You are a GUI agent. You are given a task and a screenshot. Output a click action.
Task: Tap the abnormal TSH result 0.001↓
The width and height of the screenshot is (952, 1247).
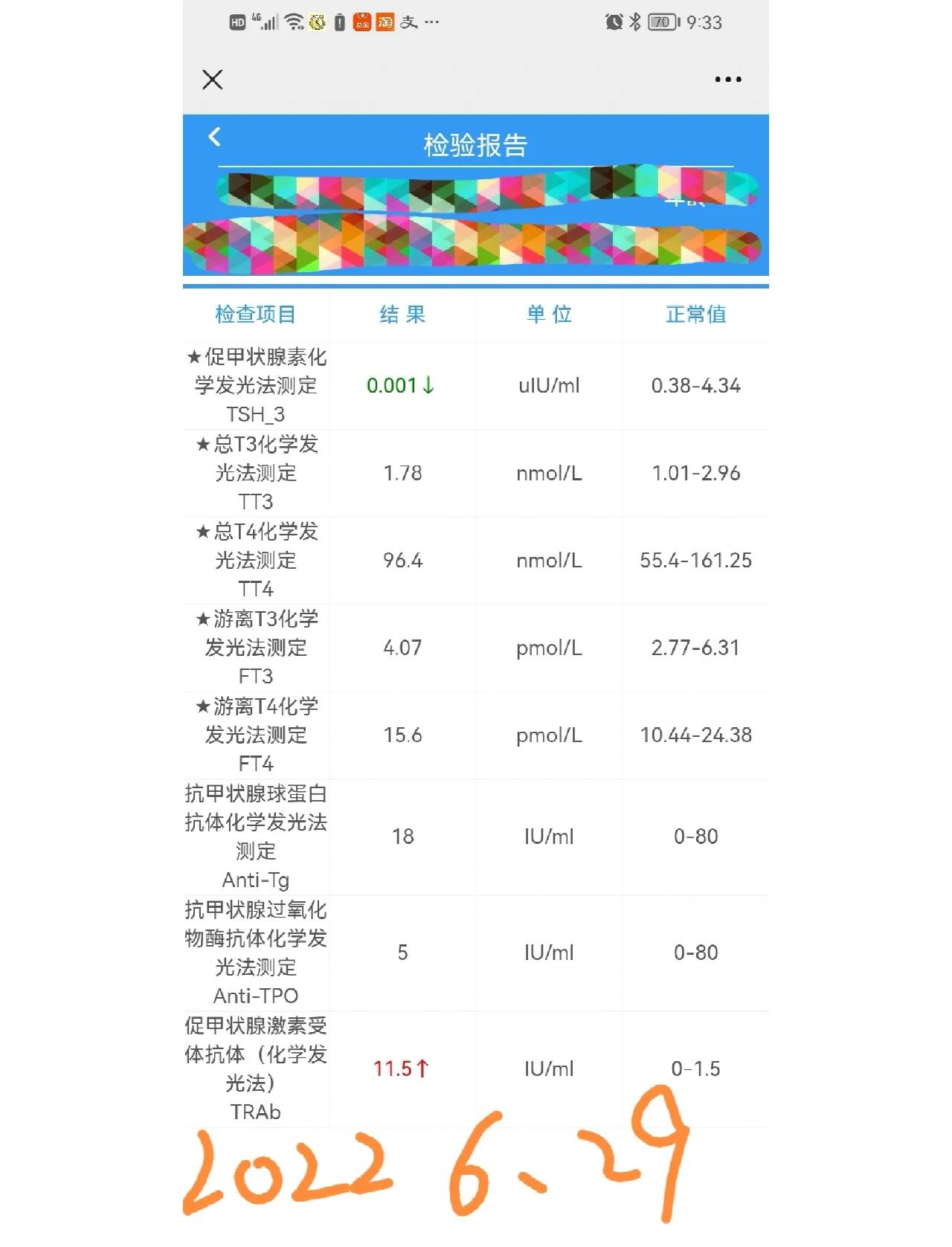[x=400, y=386]
